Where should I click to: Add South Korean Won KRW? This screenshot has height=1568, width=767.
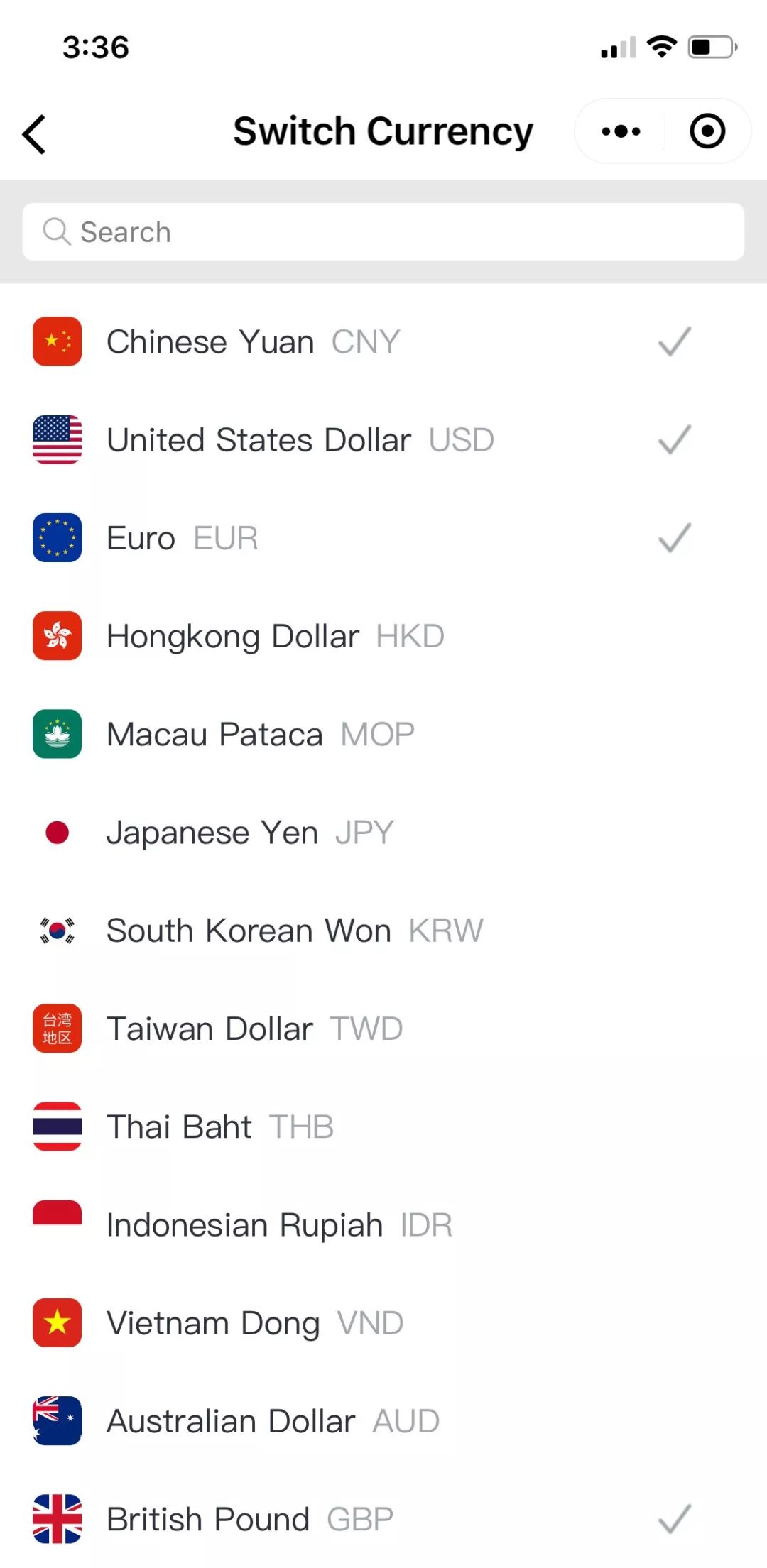383,930
